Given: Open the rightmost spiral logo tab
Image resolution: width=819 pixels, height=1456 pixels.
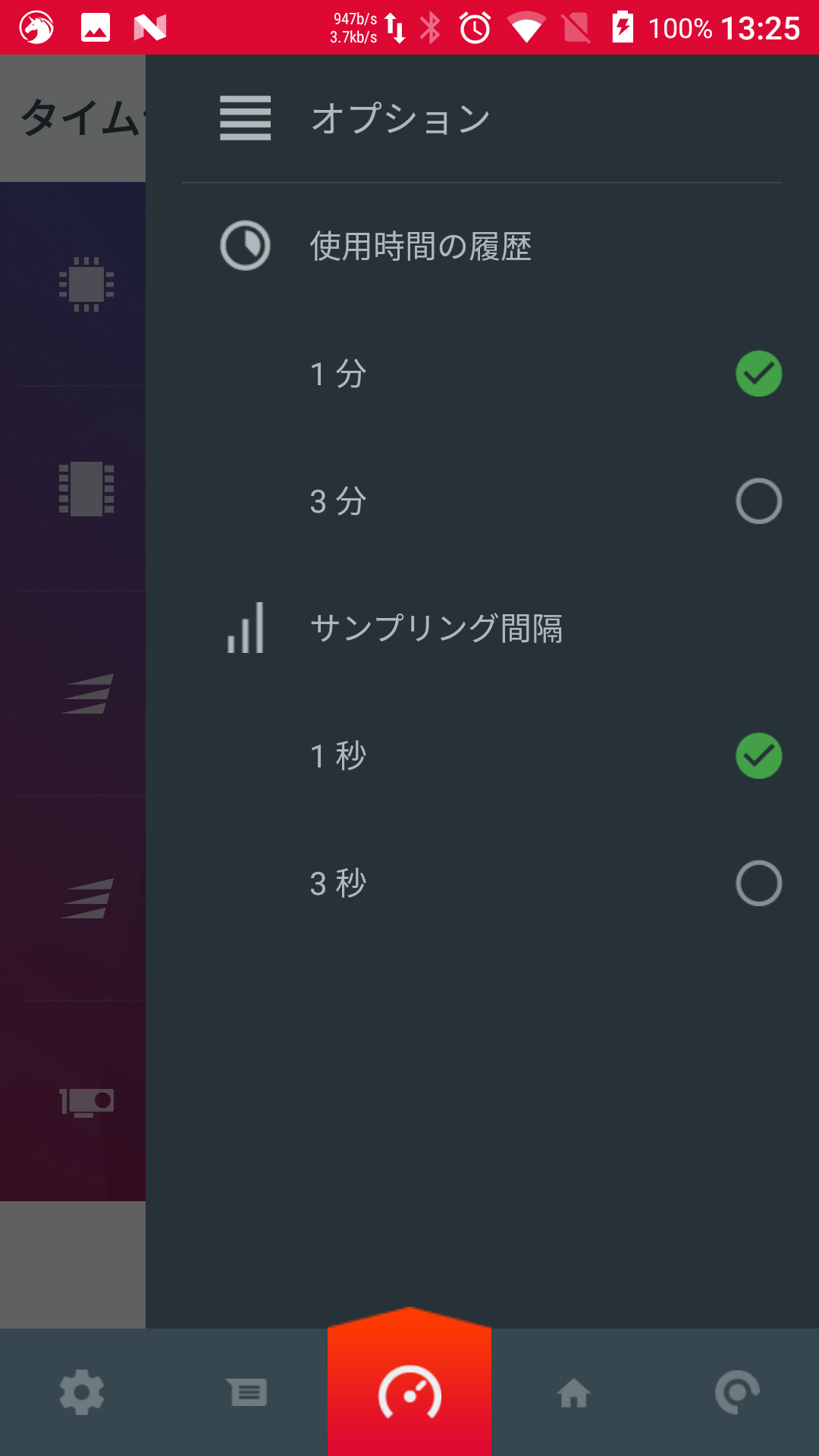Looking at the screenshot, I should click(x=737, y=1392).
